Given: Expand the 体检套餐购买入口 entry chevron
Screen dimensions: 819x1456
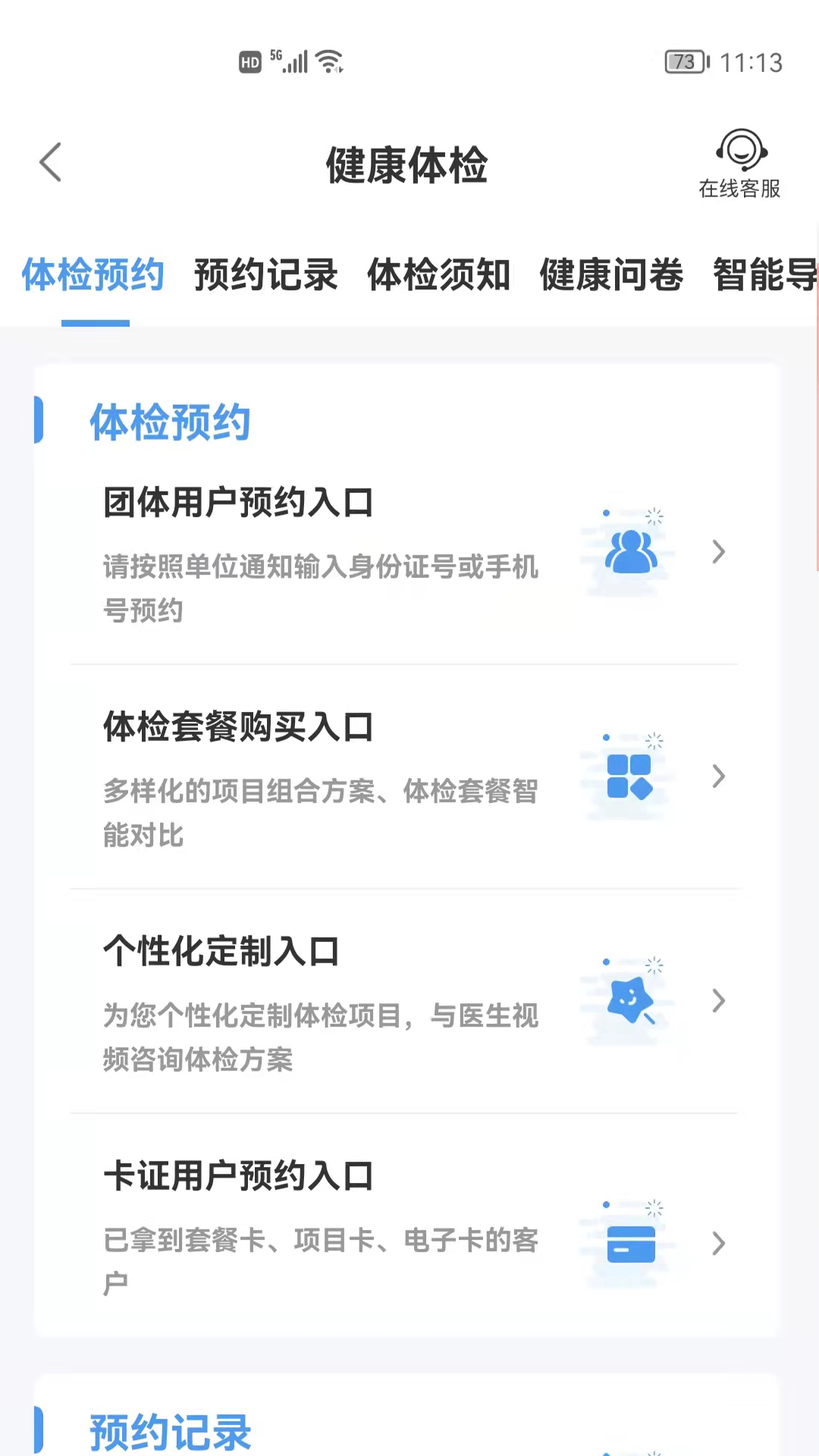Looking at the screenshot, I should click(x=718, y=776).
